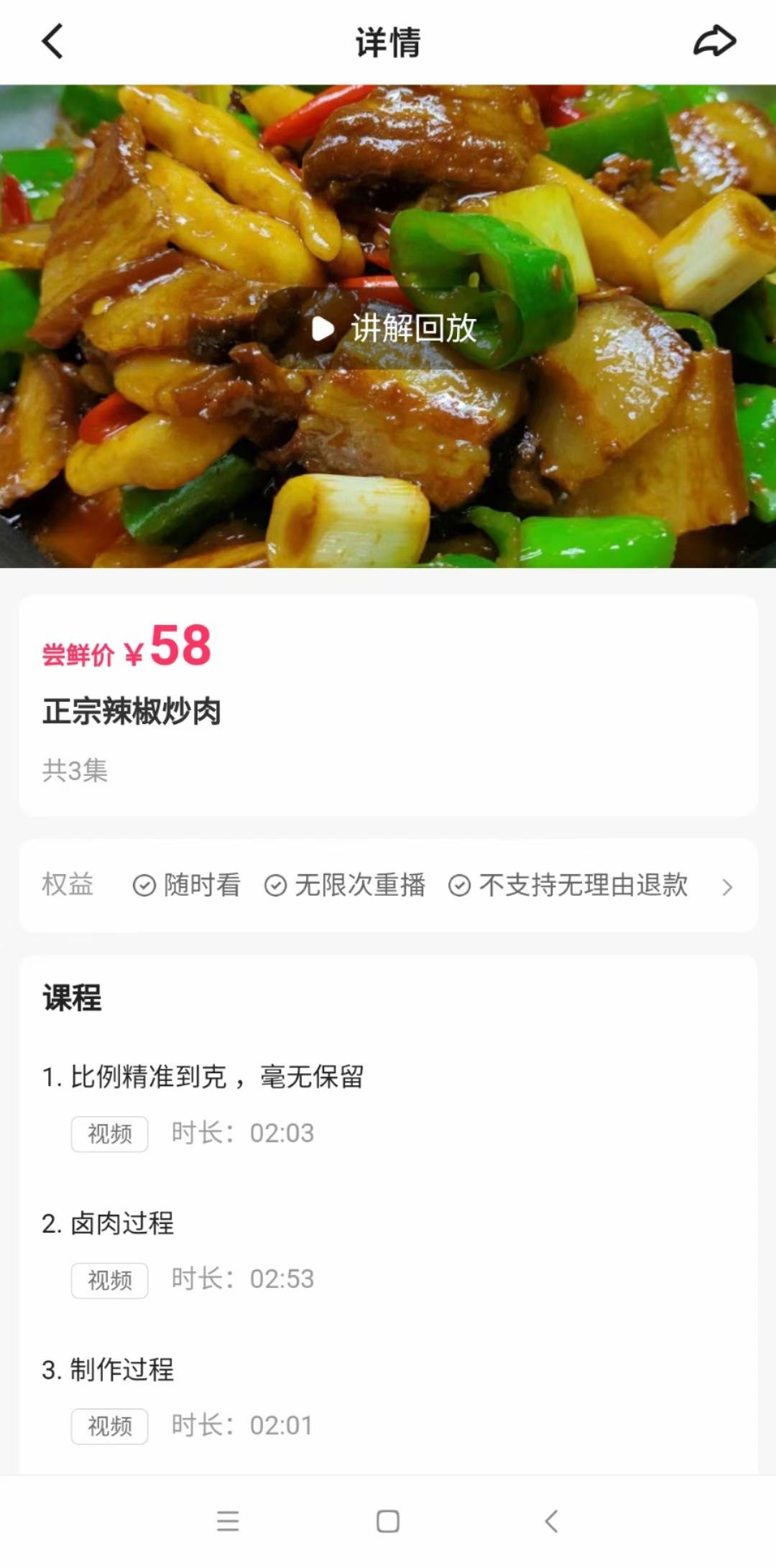
Task: Tap the back arrow to leave details page
Action: [51, 42]
